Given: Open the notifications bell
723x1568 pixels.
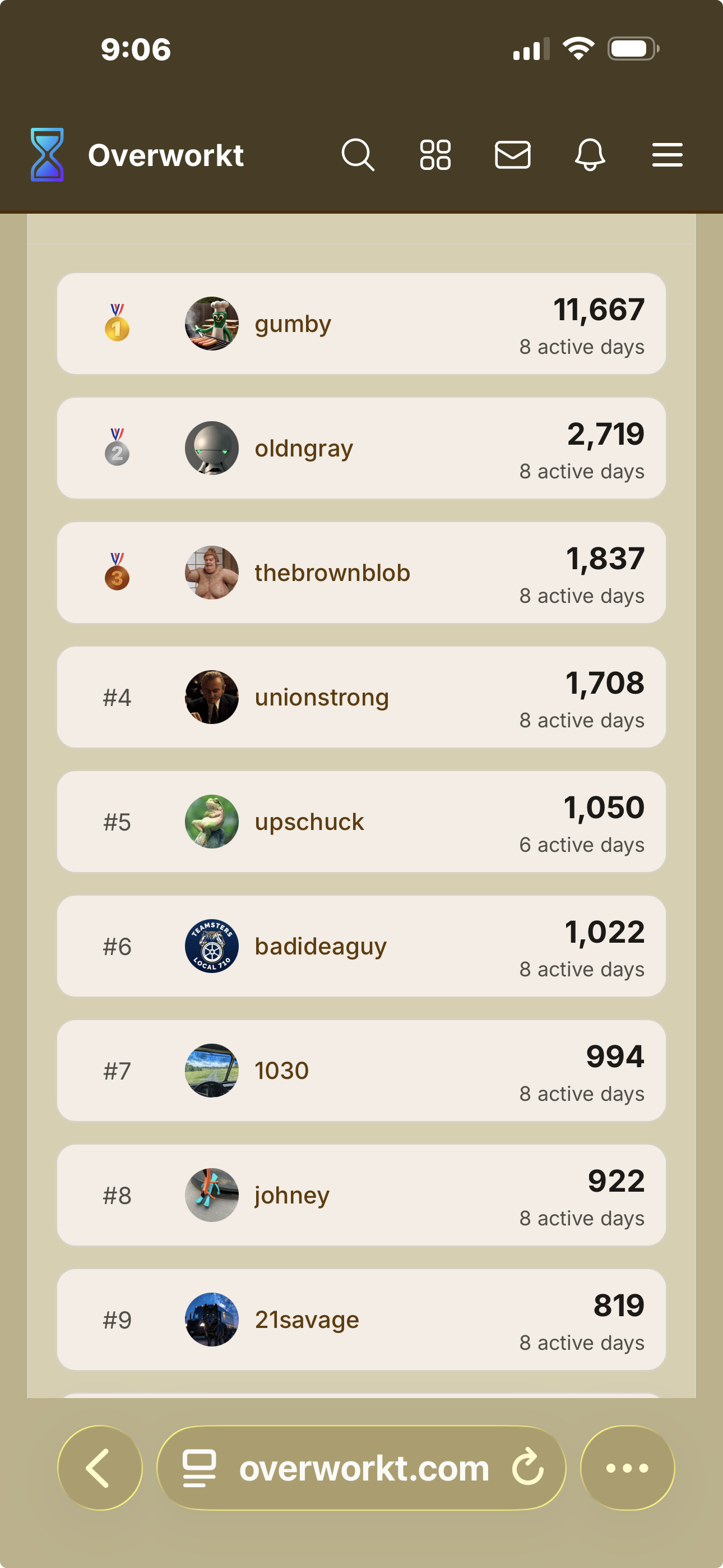Looking at the screenshot, I should 590,155.
